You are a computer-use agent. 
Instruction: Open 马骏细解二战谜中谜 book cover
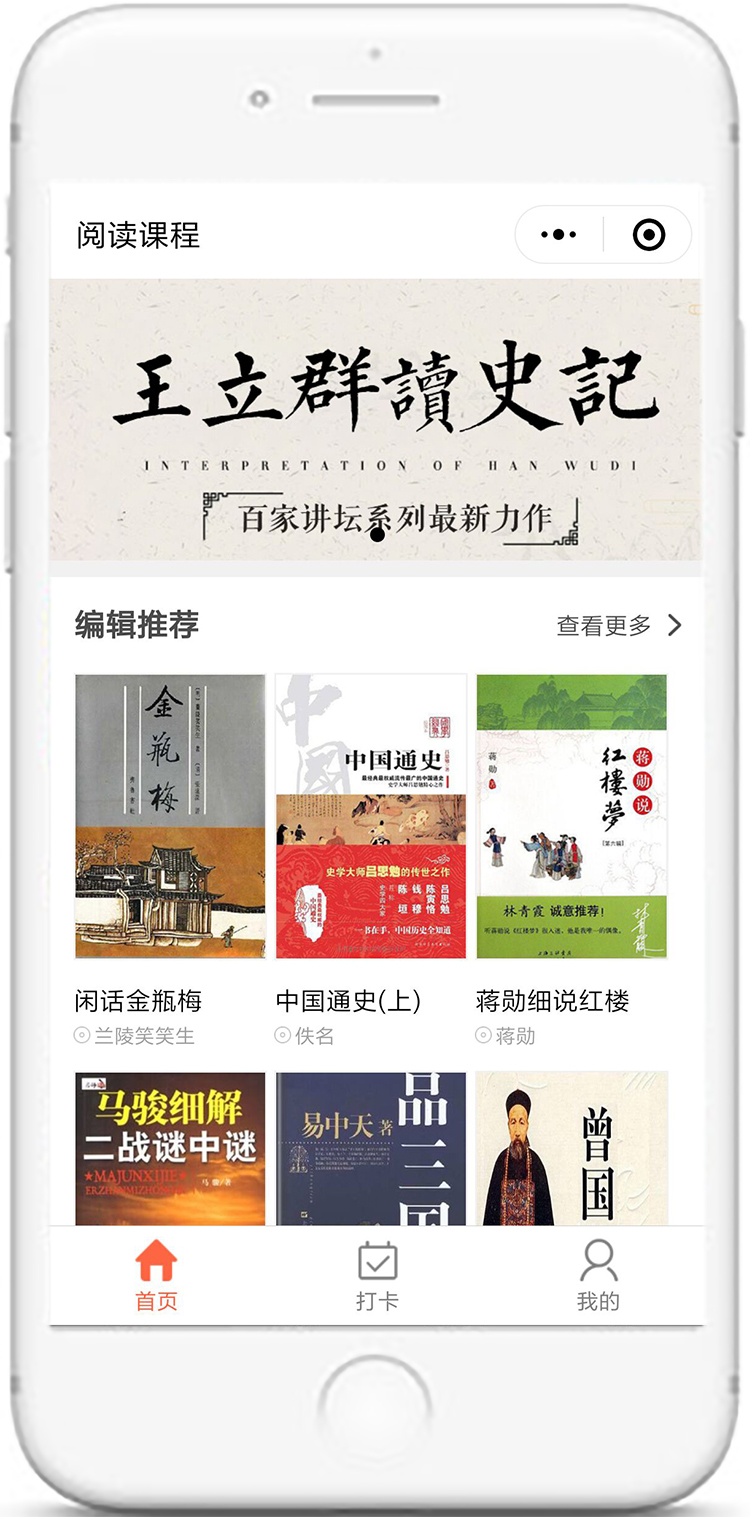click(x=170, y=1148)
